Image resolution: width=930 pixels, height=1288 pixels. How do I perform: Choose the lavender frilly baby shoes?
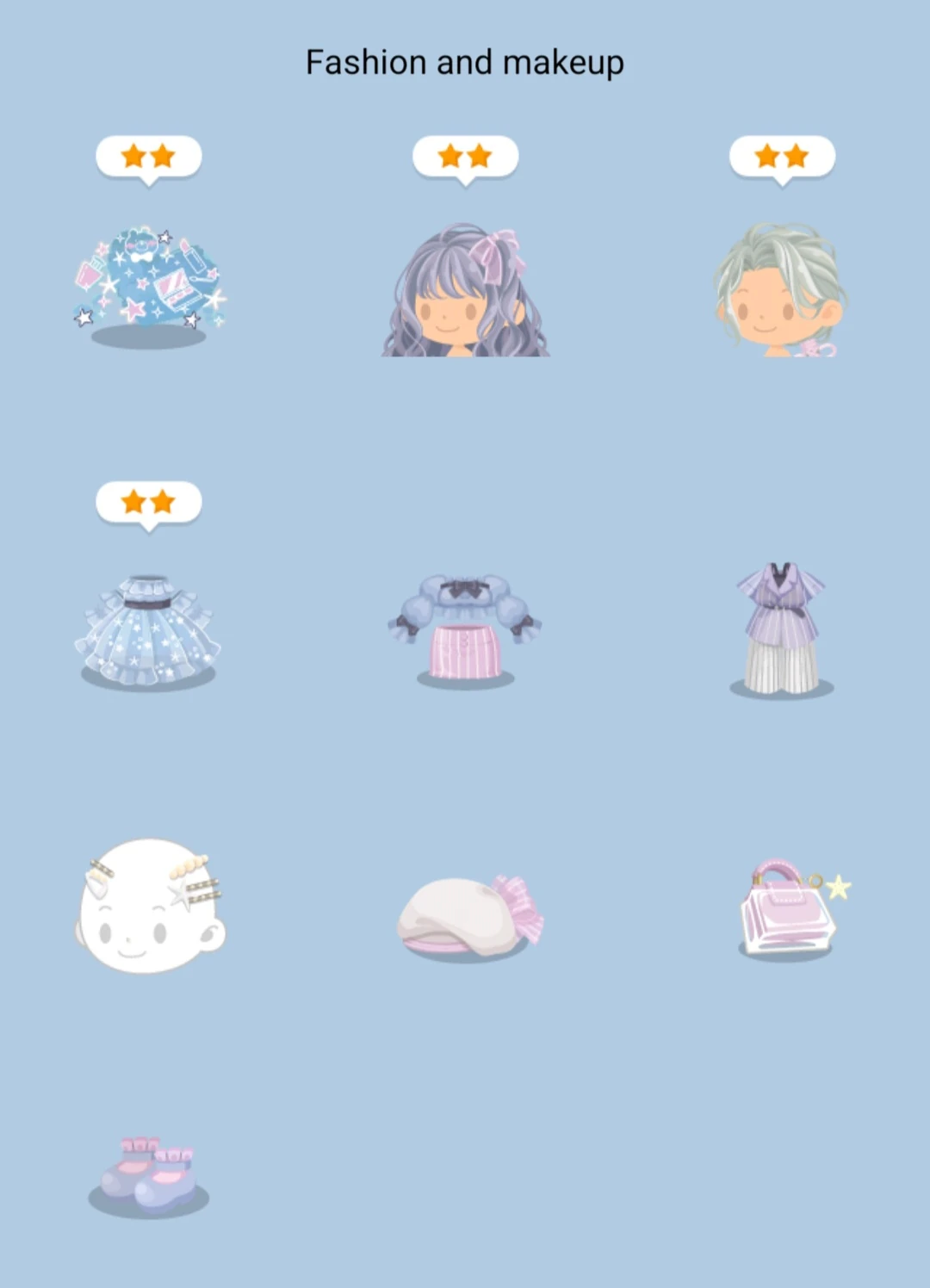click(x=145, y=1180)
